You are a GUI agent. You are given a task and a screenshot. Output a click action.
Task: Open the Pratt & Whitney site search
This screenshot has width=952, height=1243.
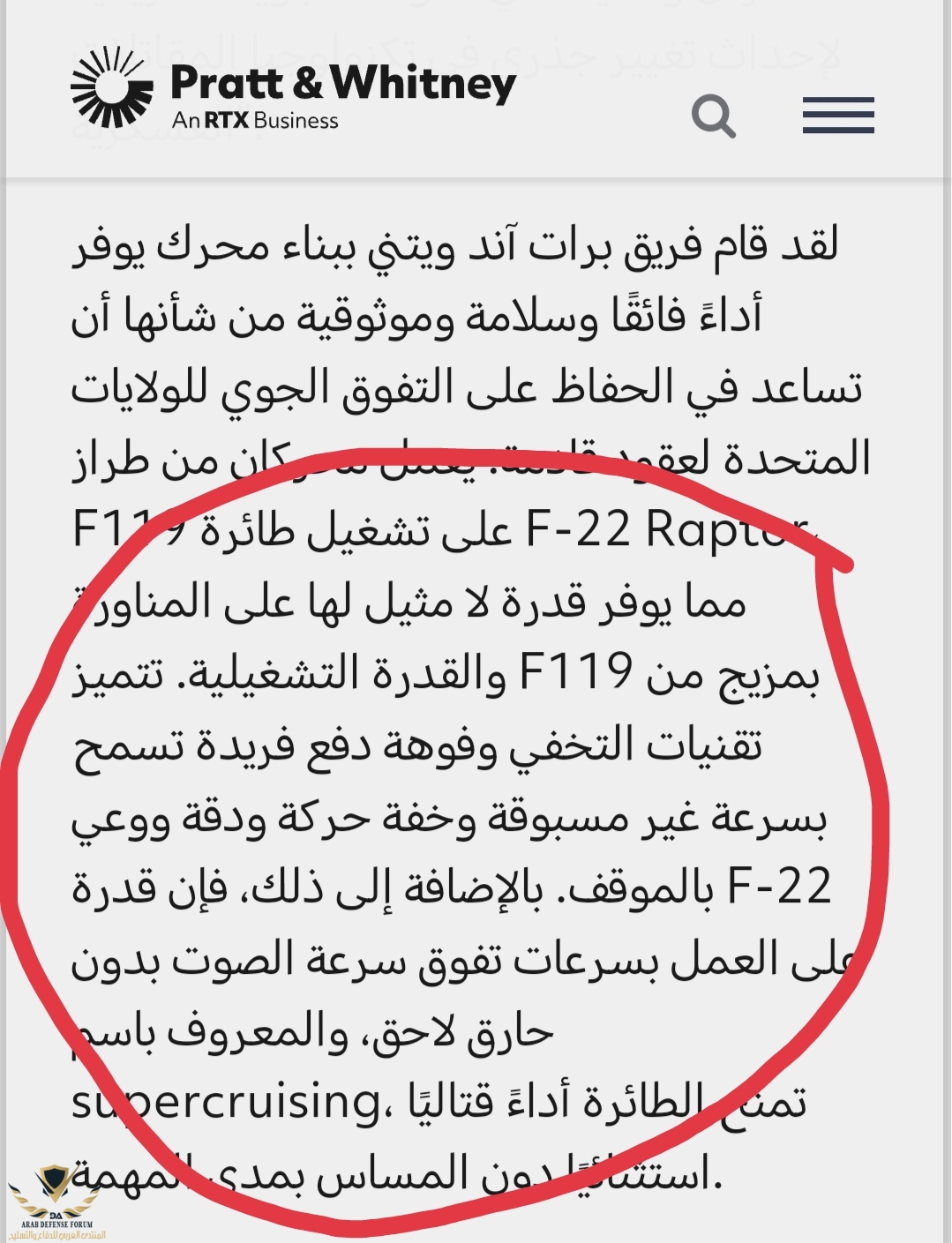[713, 116]
